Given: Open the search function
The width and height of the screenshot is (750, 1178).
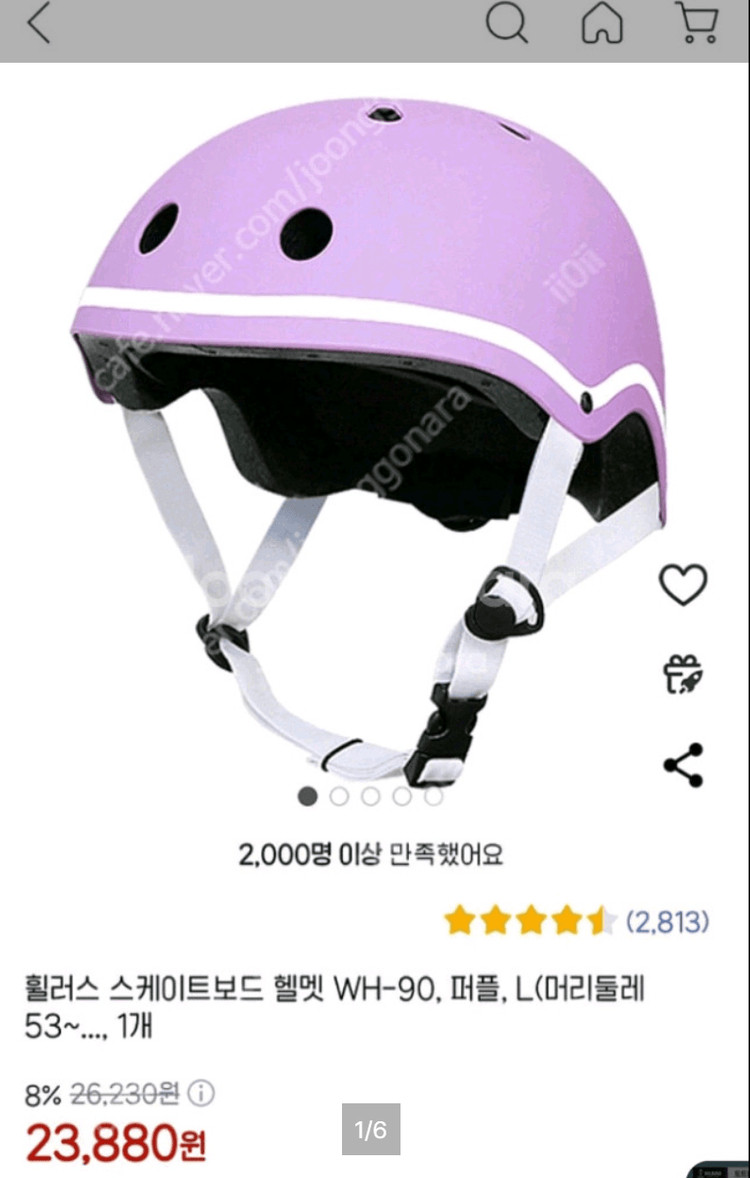Looking at the screenshot, I should [508, 26].
